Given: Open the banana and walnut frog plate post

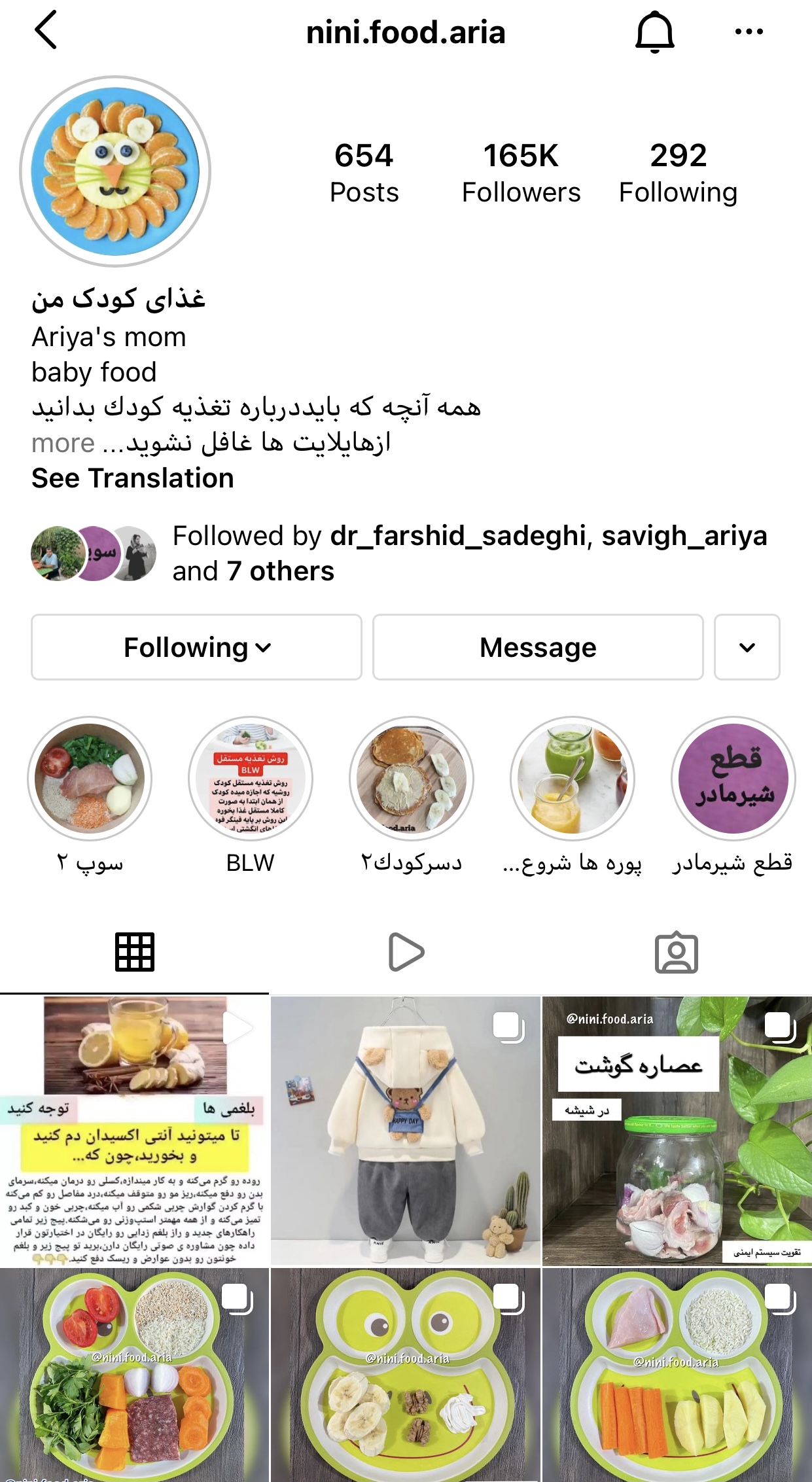Looking at the screenshot, I should [x=406, y=1374].
